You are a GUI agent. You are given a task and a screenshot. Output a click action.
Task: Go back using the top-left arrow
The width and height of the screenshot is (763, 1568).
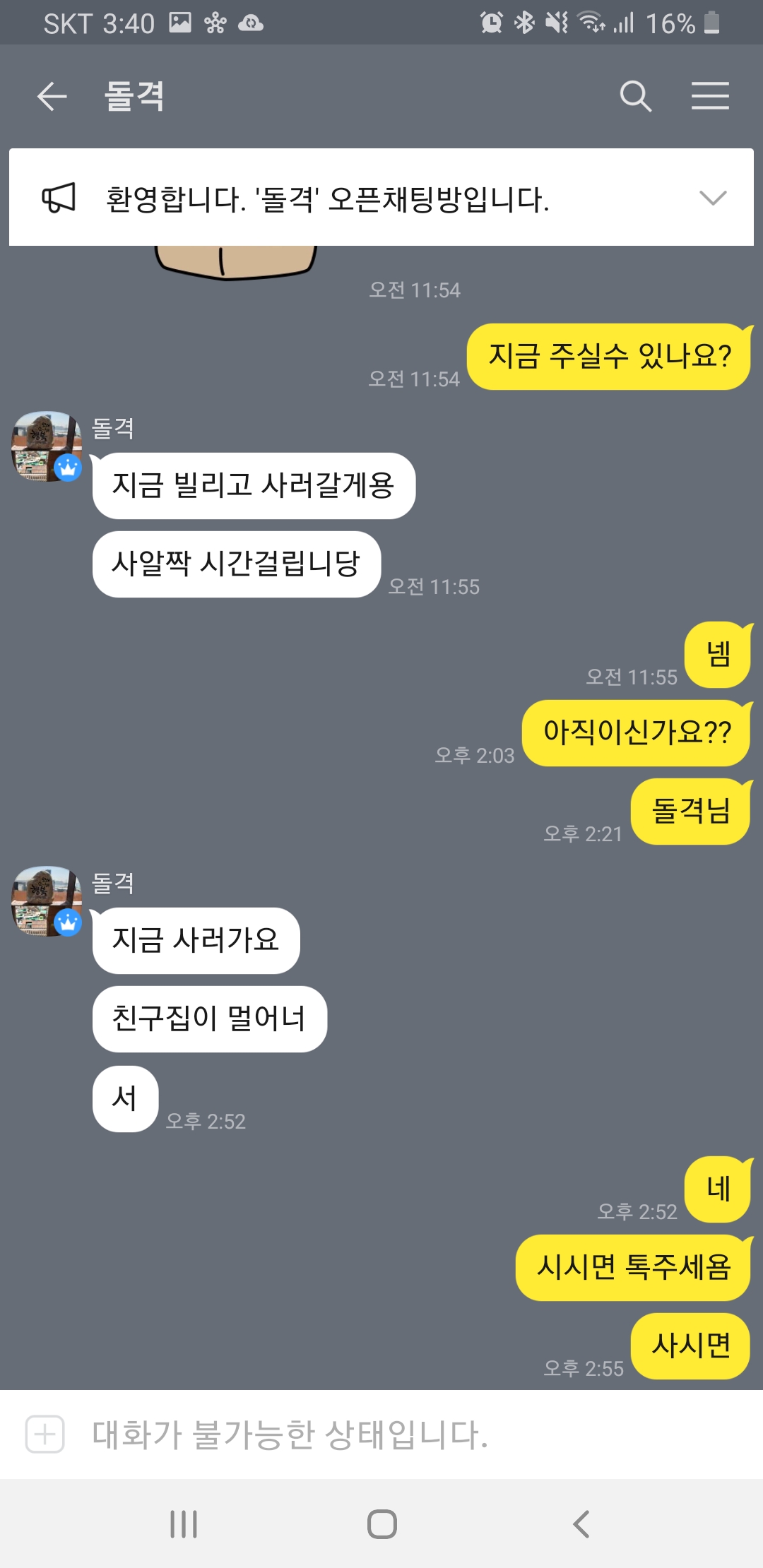pyautogui.click(x=52, y=96)
